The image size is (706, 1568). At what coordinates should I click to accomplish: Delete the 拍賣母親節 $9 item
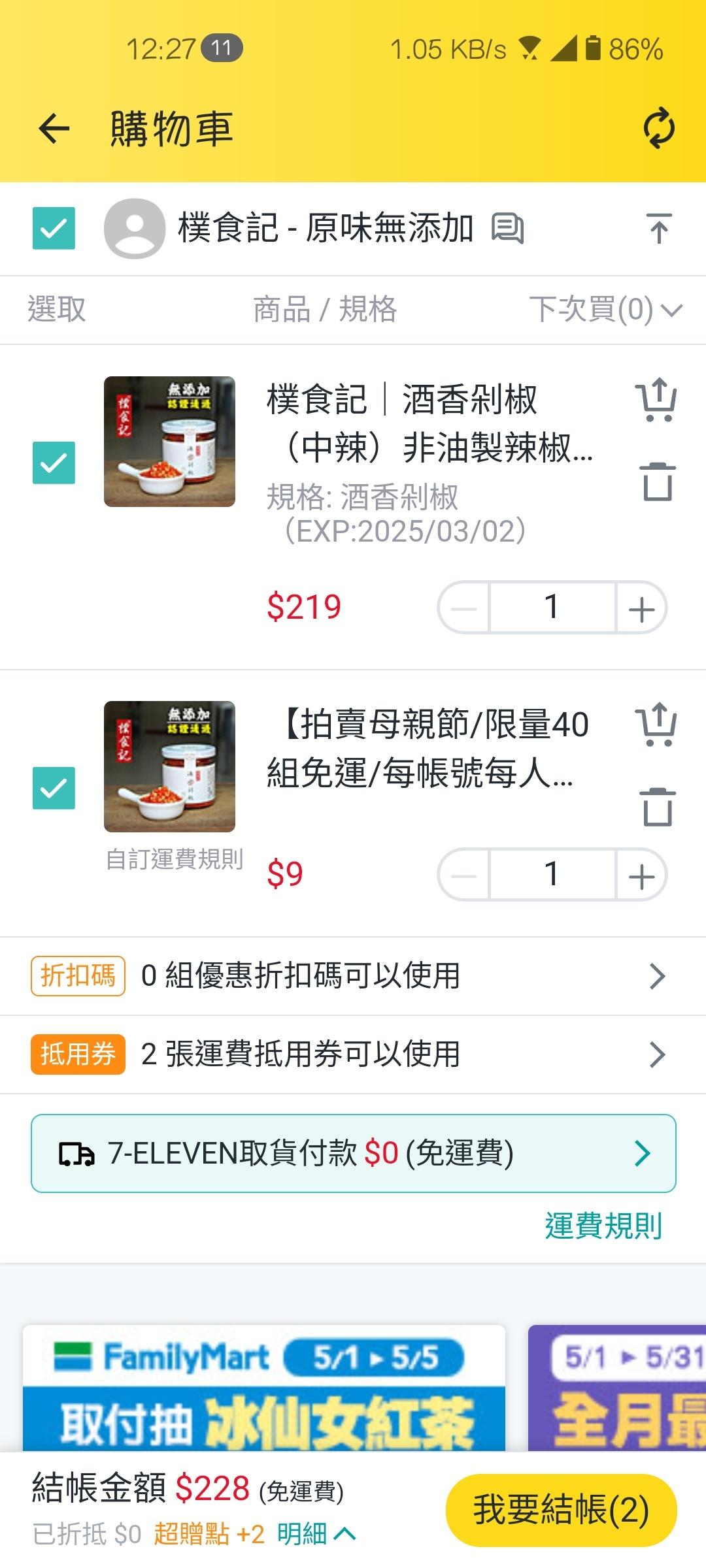click(x=657, y=808)
